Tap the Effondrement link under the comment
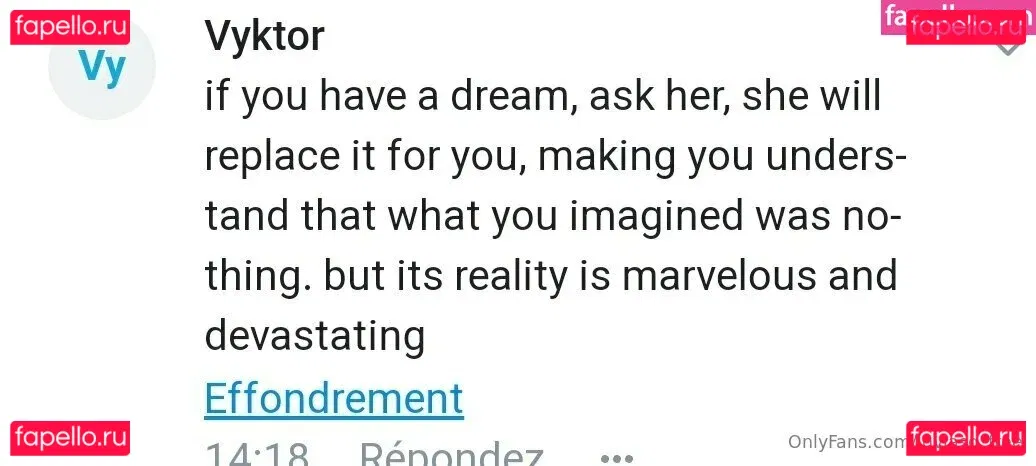Screen dimensions: 1036x466 pyautogui.click(x=334, y=398)
